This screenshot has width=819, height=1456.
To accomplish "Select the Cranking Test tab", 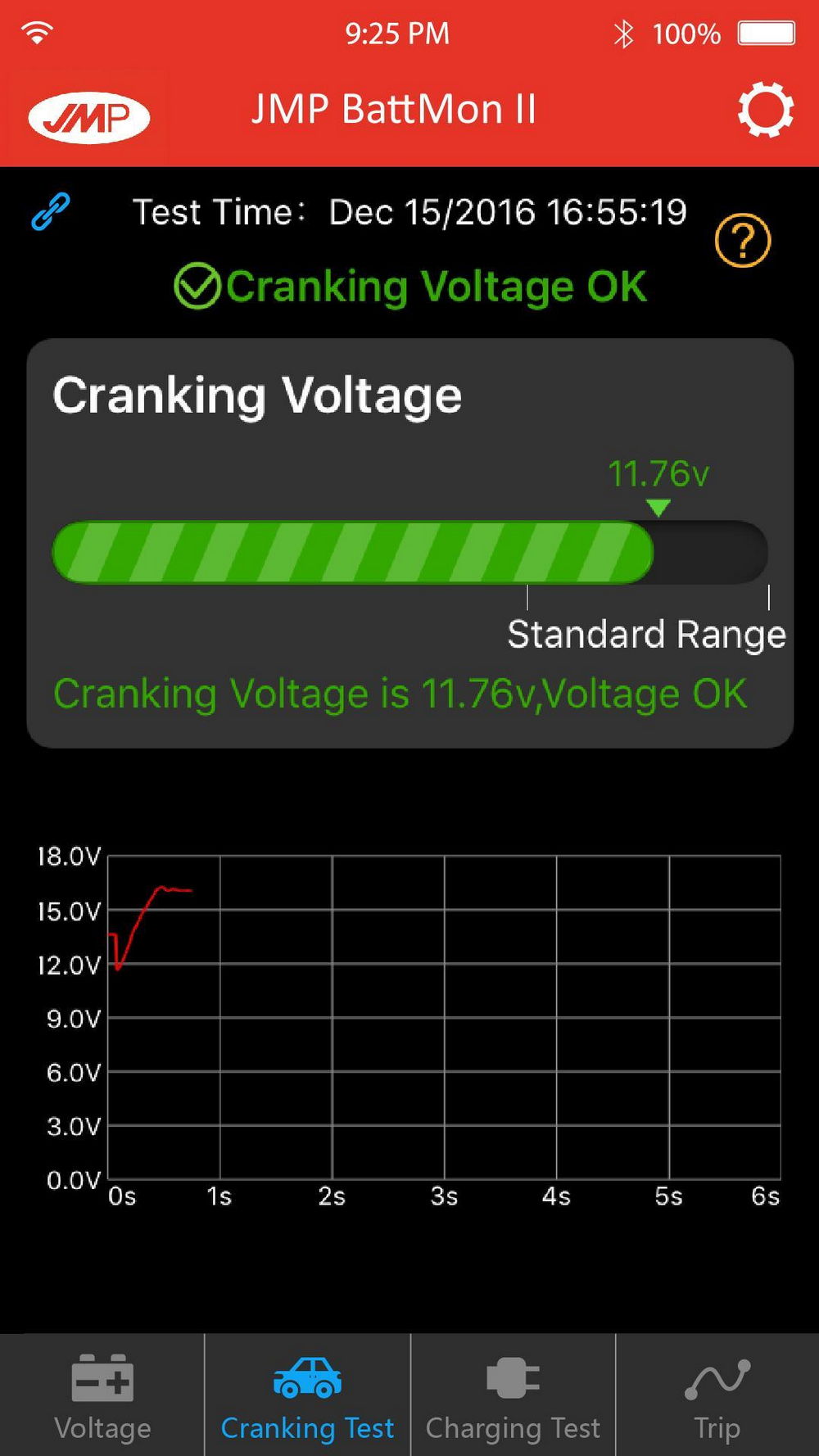I will pos(308,1395).
